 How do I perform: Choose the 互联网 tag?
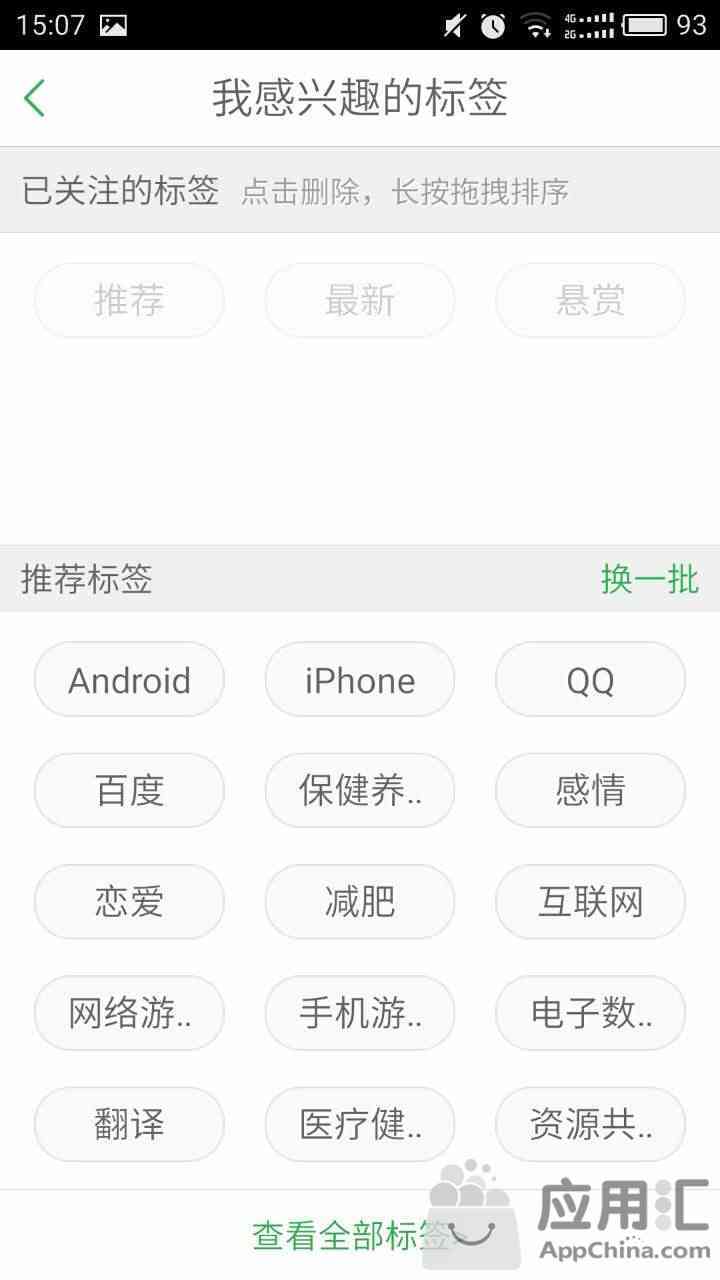coord(590,902)
